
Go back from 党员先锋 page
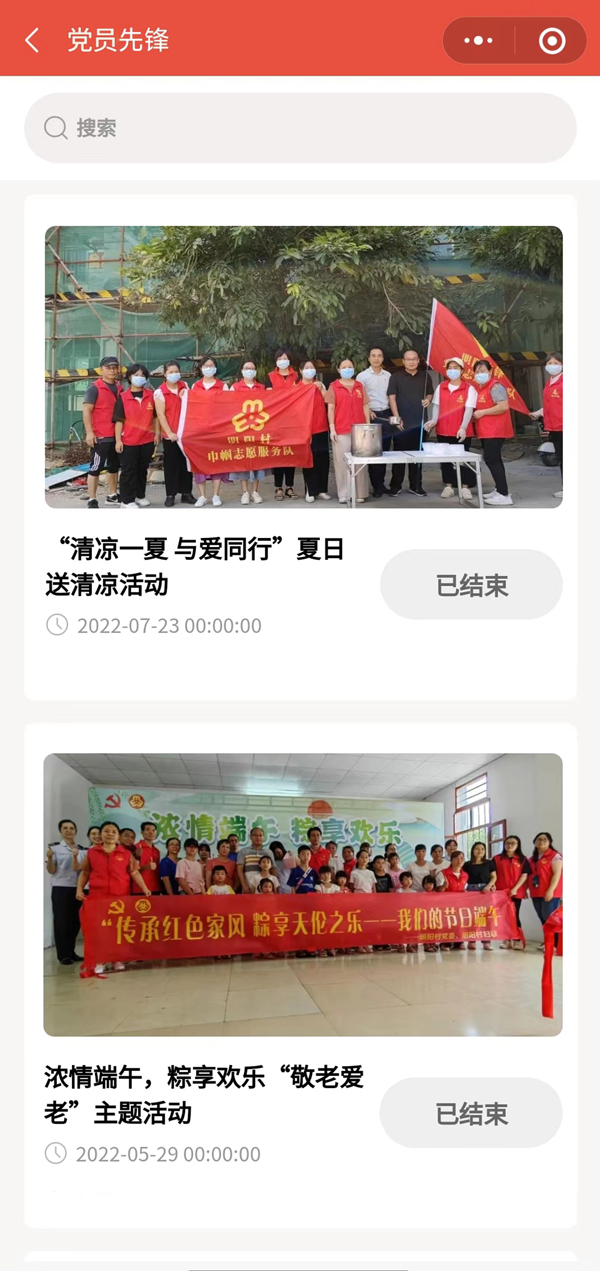coord(32,41)
